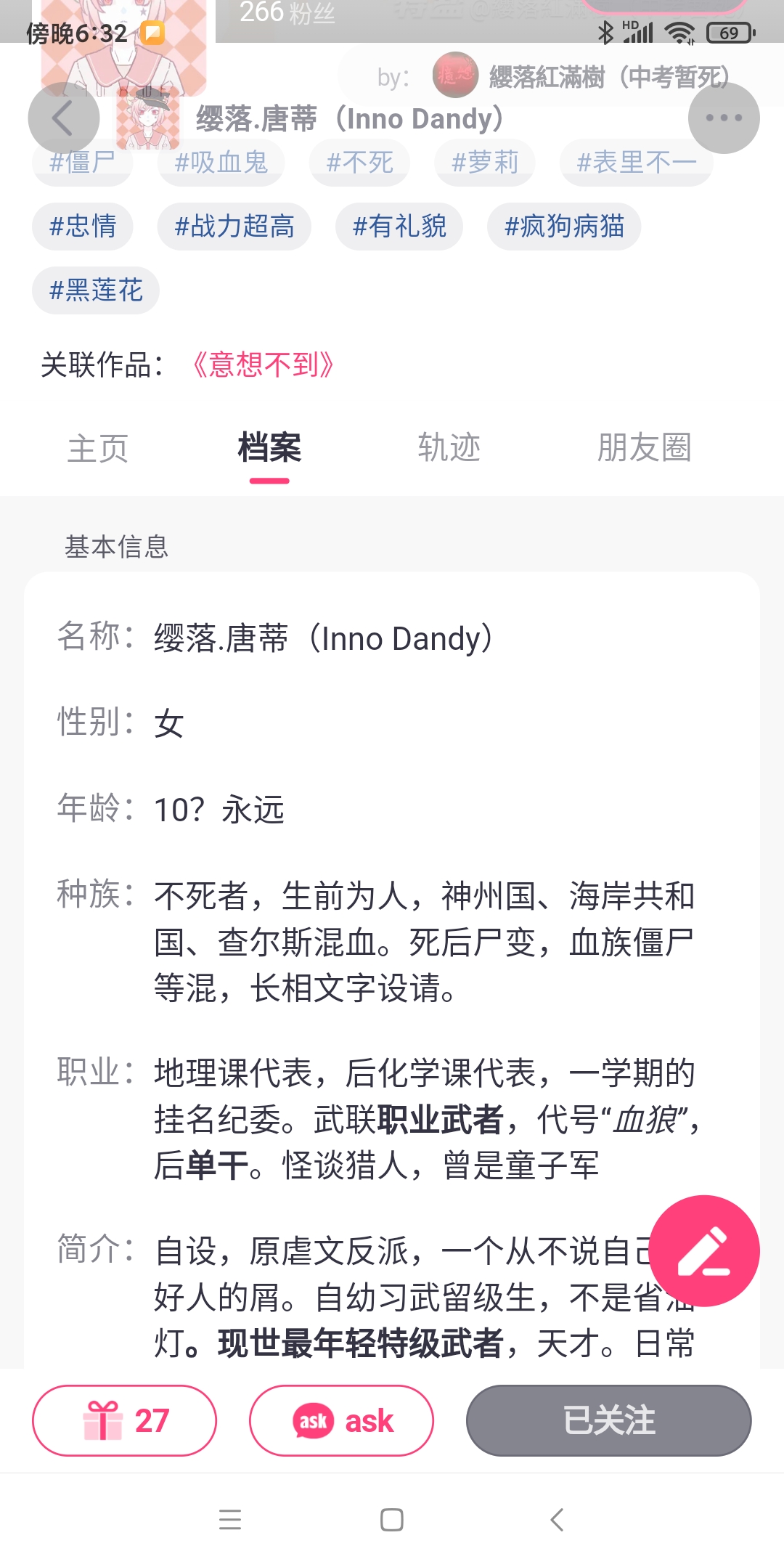Send a gift with the 27 button
Image resolution: width=784 pixels, height=1567 pixels.
(124, 1420)
